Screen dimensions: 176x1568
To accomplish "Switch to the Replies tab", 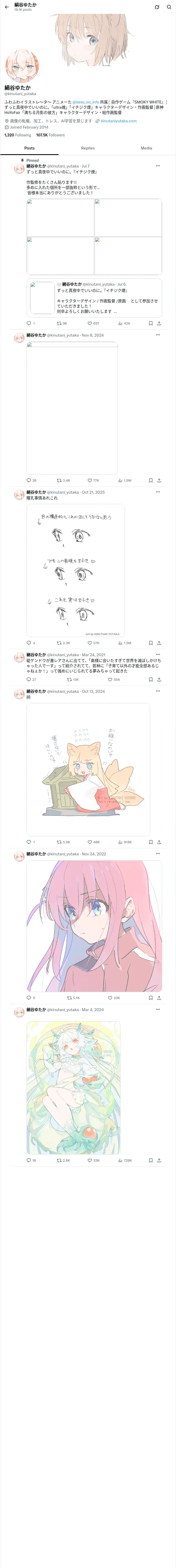I will (88, 148).
